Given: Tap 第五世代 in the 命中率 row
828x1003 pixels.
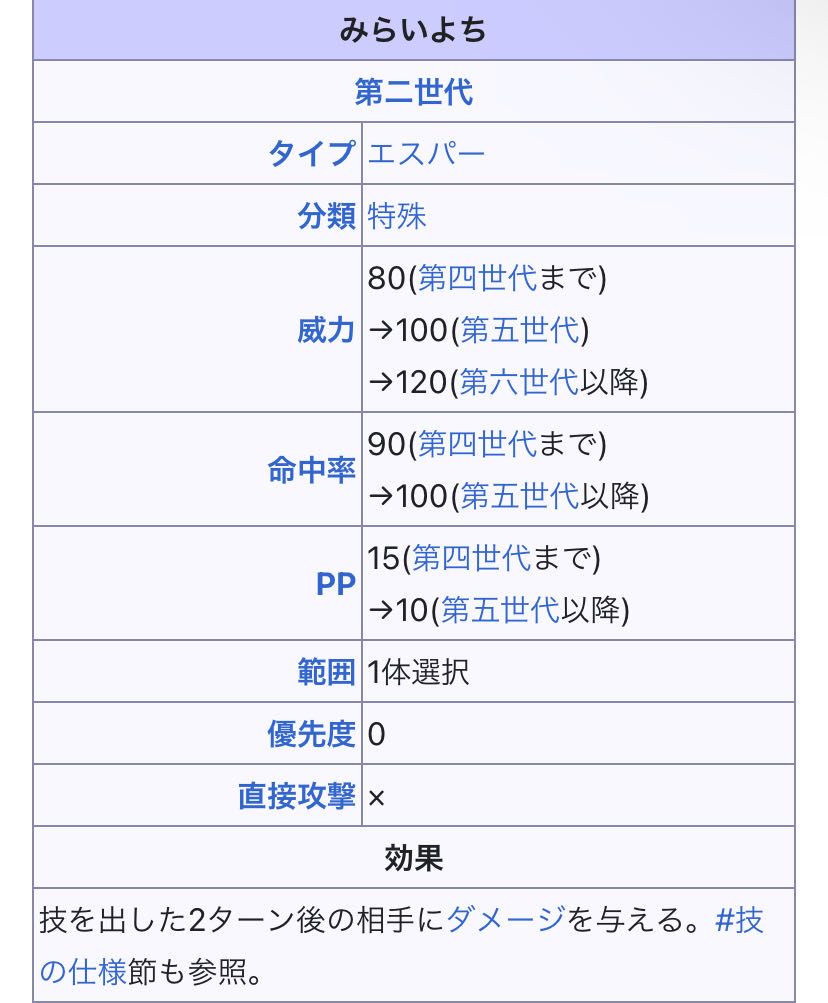Looking at the screenshot, I should [x=519, y=495].
